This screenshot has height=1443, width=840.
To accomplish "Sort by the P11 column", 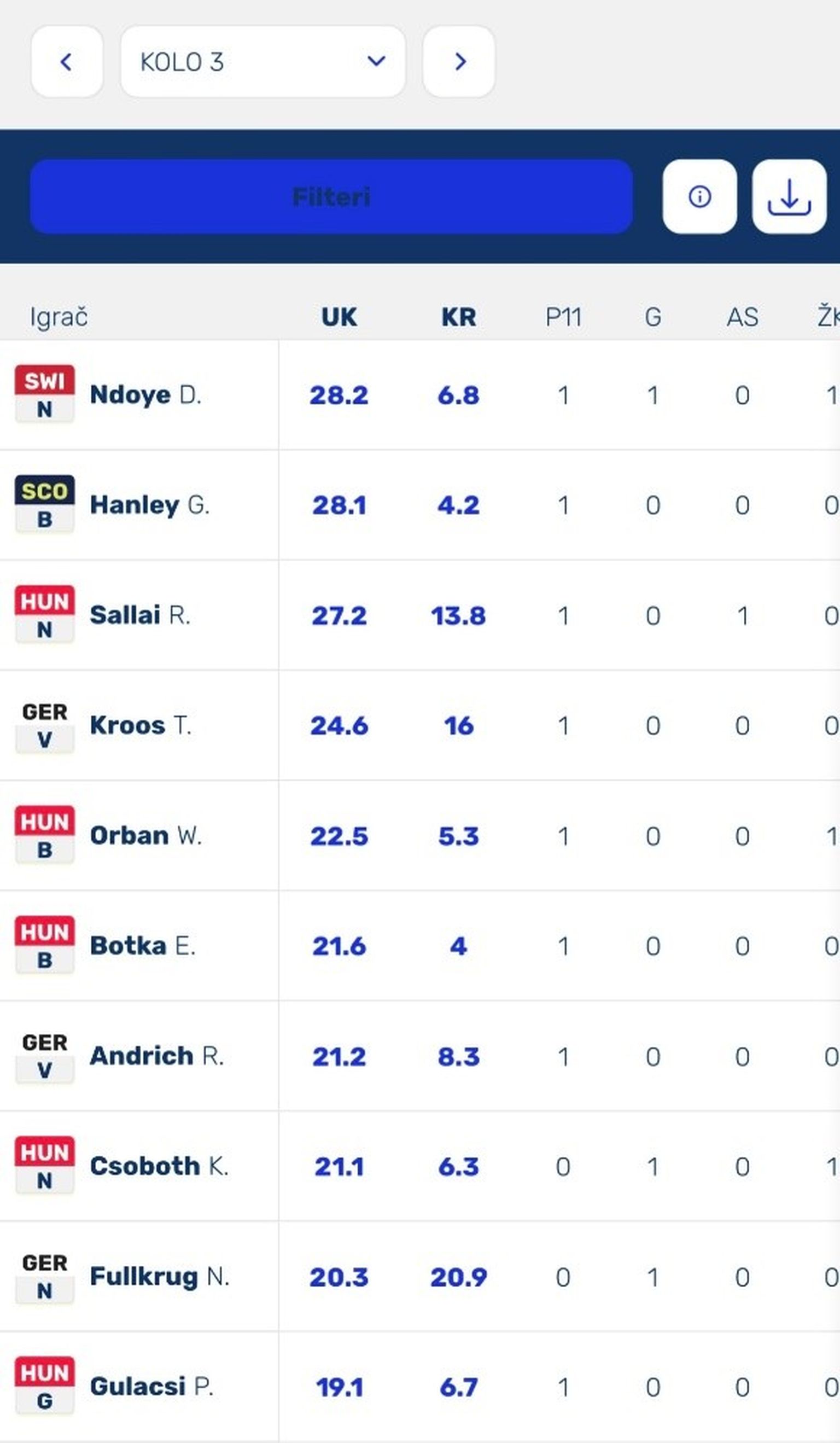I will tap(563, 317).
